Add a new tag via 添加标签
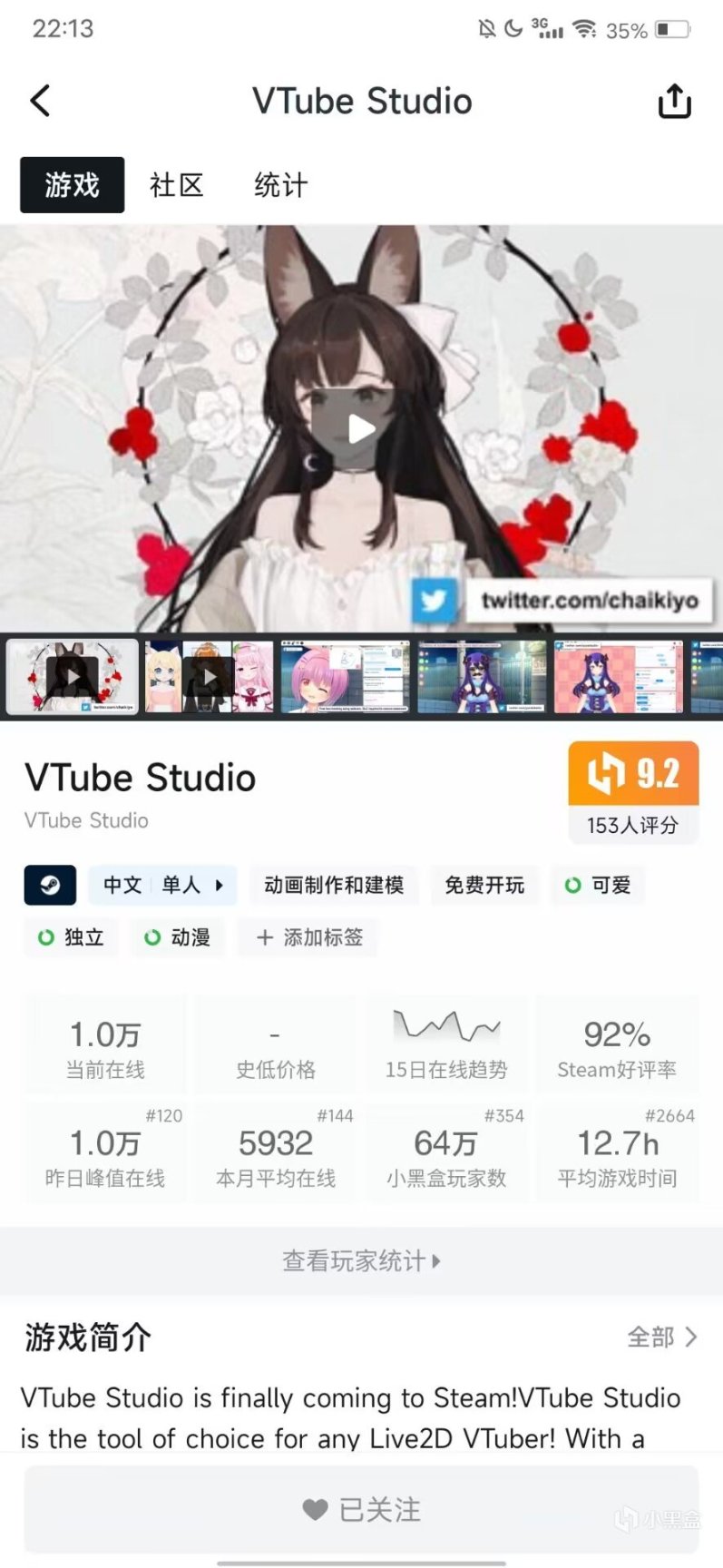Image resolution: width=723 pixels, height=1568 pixels. [x=308, y=937]
